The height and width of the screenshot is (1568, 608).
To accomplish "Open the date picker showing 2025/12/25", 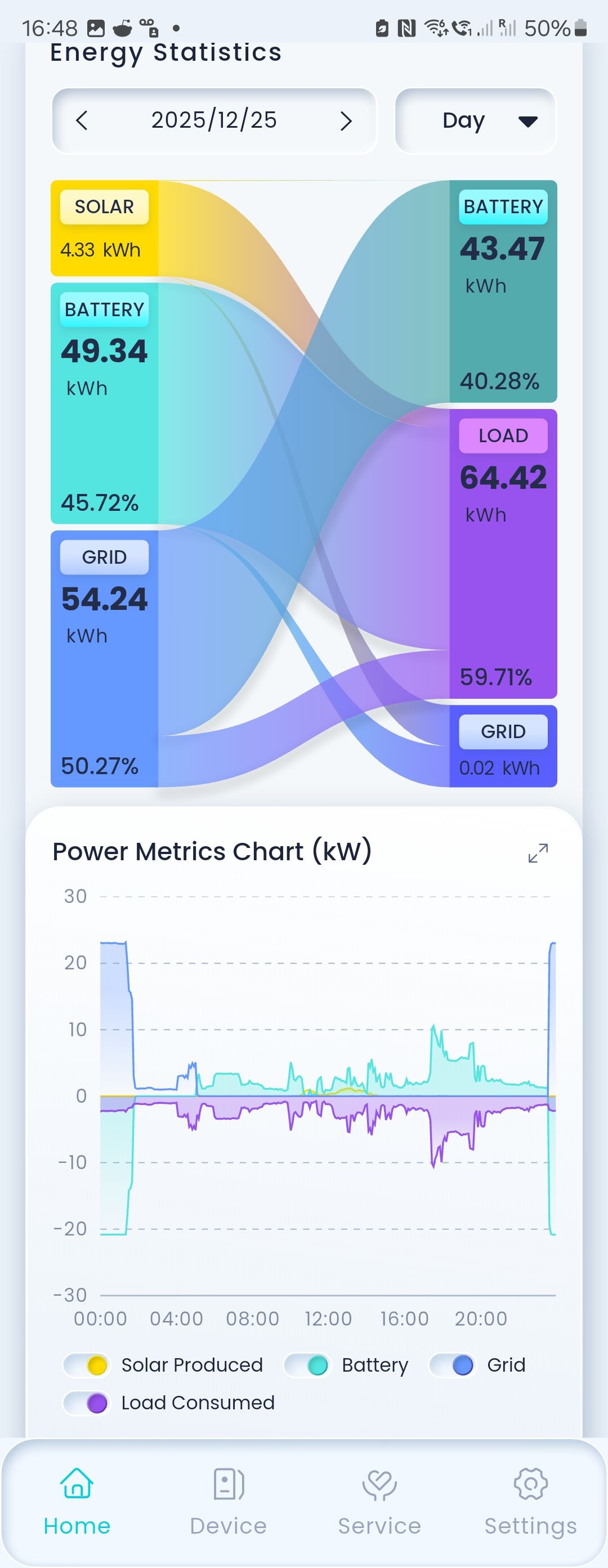I will [x=214, y=120].
